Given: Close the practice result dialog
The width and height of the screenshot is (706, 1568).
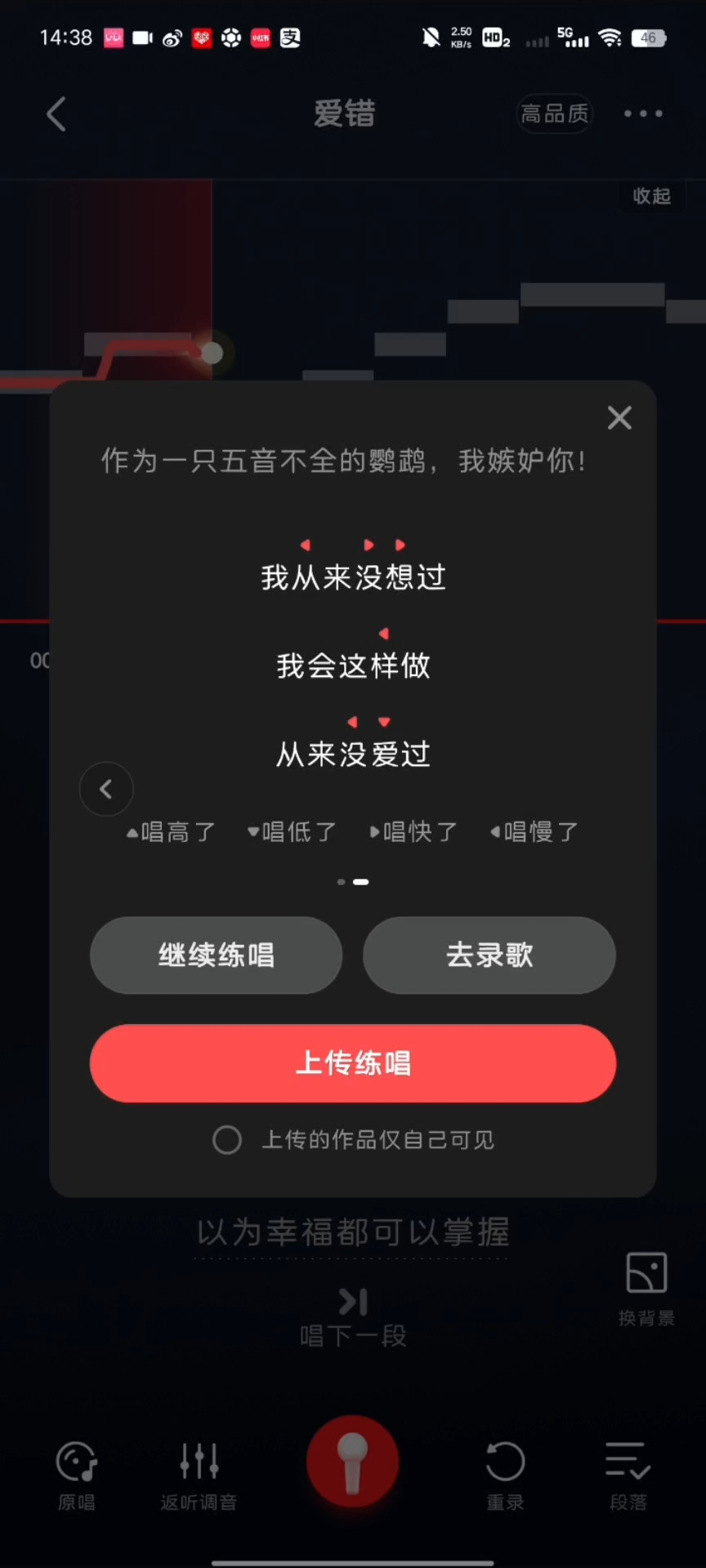Looking at the screenshot, I should coord(619,418).
